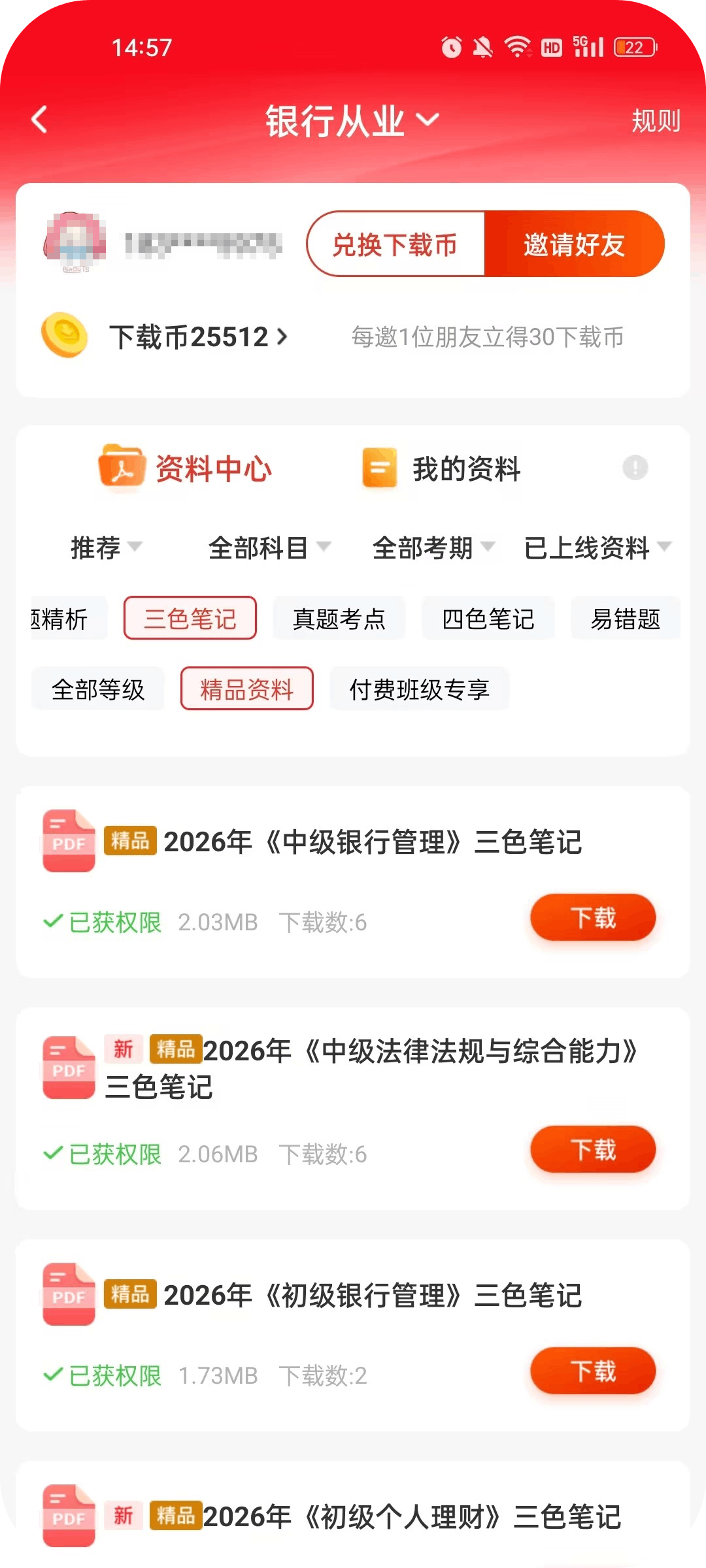Download 2026年《中级法律法规与综合能力》三色笔记
This screenshot has height=1568, width=706.
[x=592, y=1150]
